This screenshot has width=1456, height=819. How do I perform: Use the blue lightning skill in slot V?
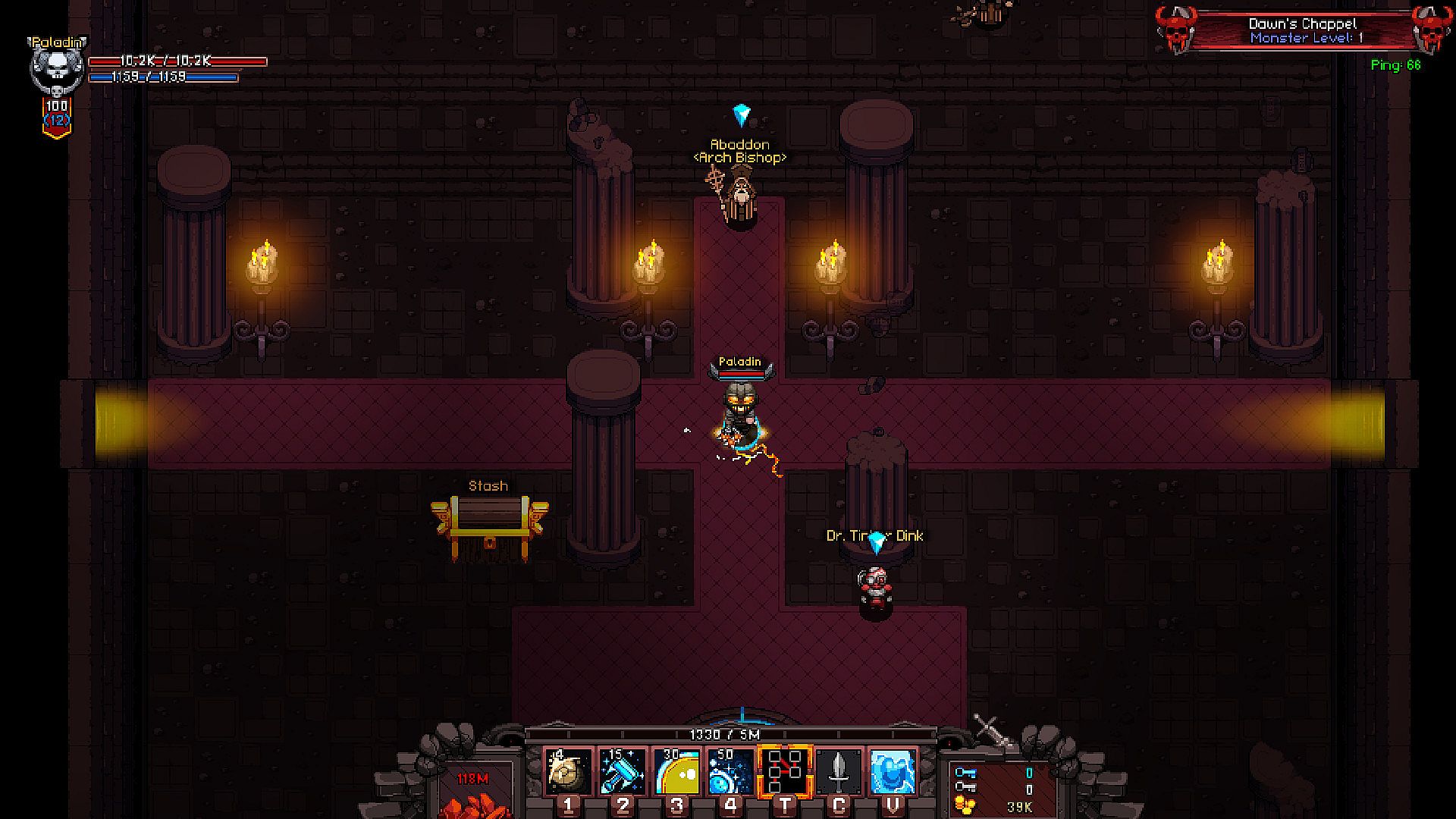[892, 772]
